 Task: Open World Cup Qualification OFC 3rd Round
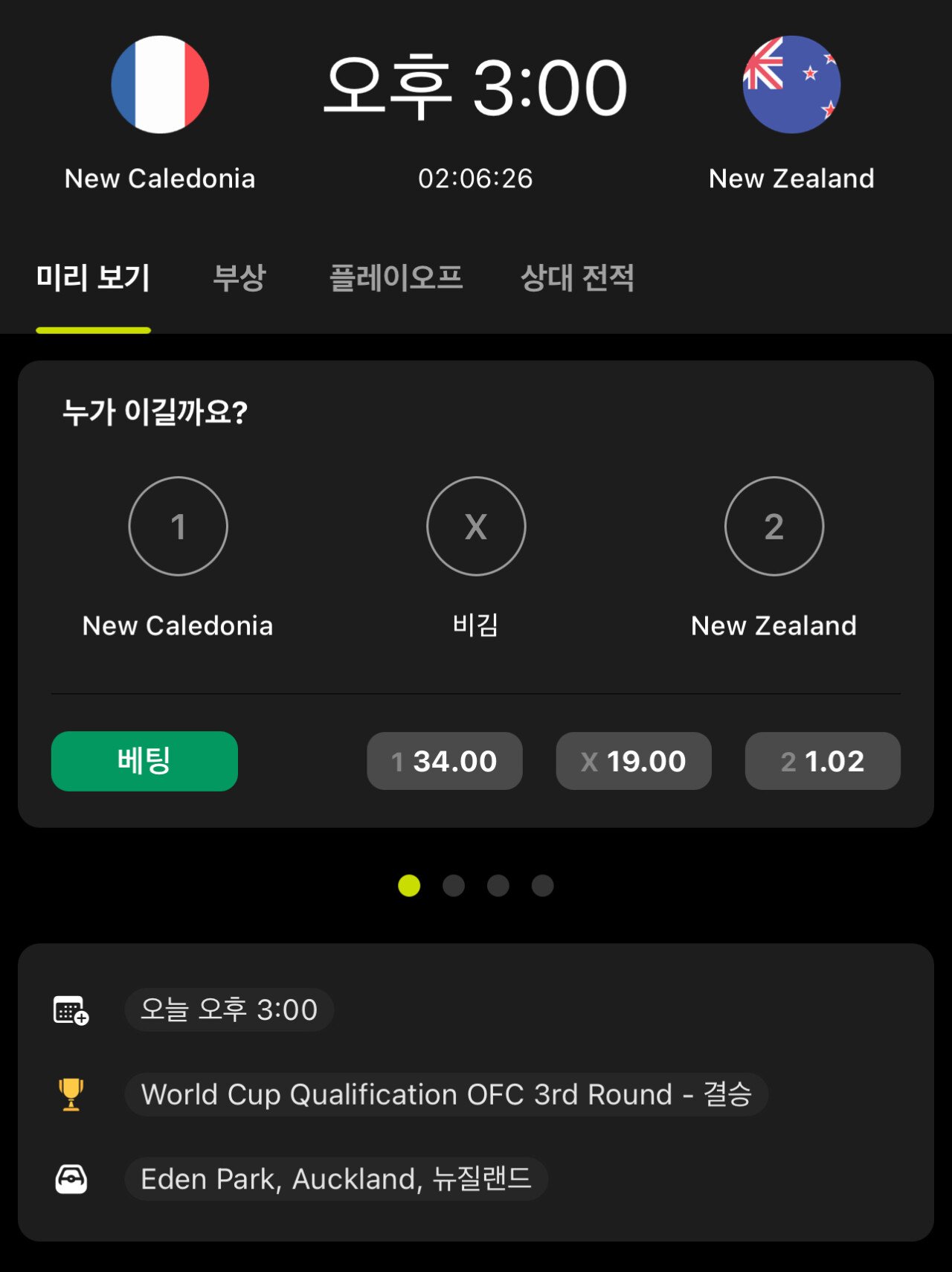(446, 1094)
